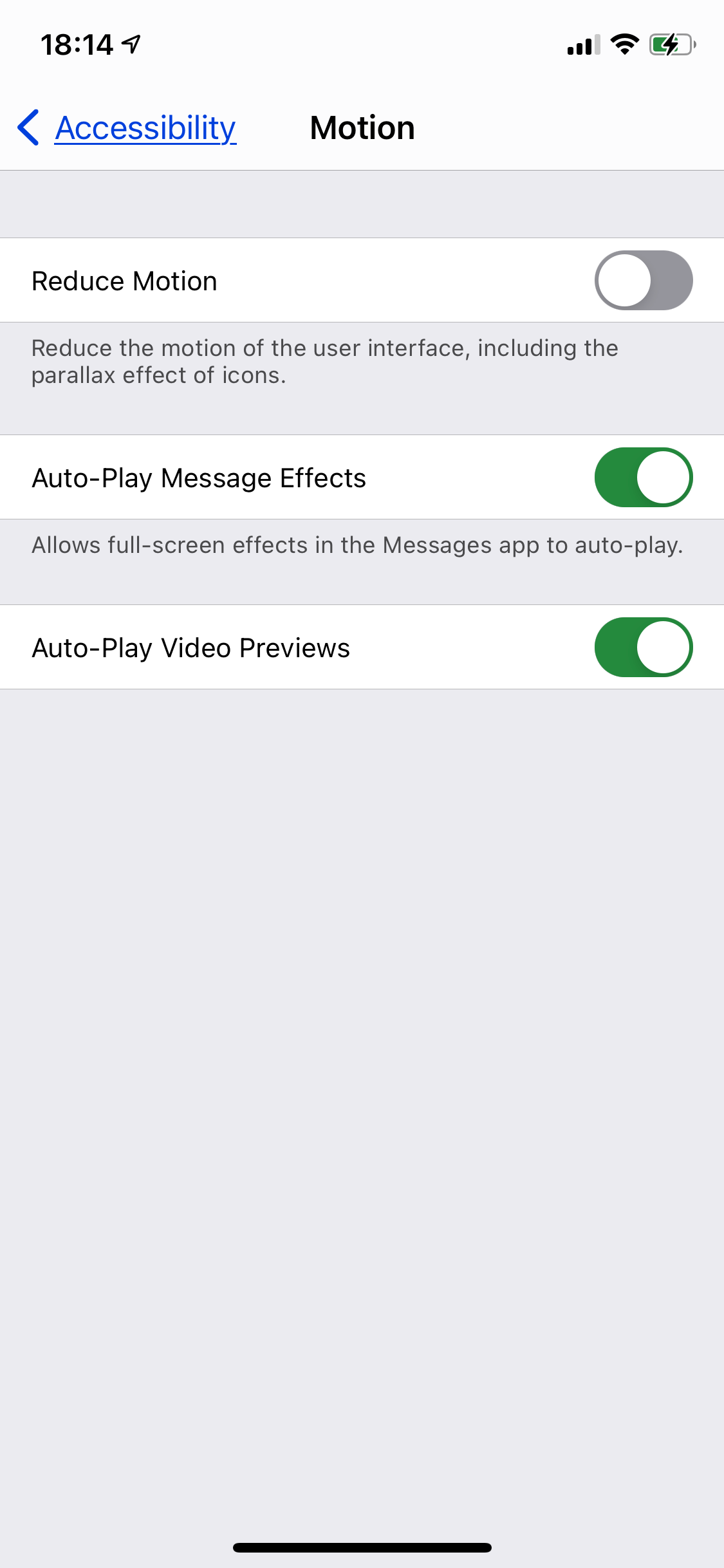Go back to Accessibility settings
This screenshot has width=724, height=1568.
coord(127,127)
